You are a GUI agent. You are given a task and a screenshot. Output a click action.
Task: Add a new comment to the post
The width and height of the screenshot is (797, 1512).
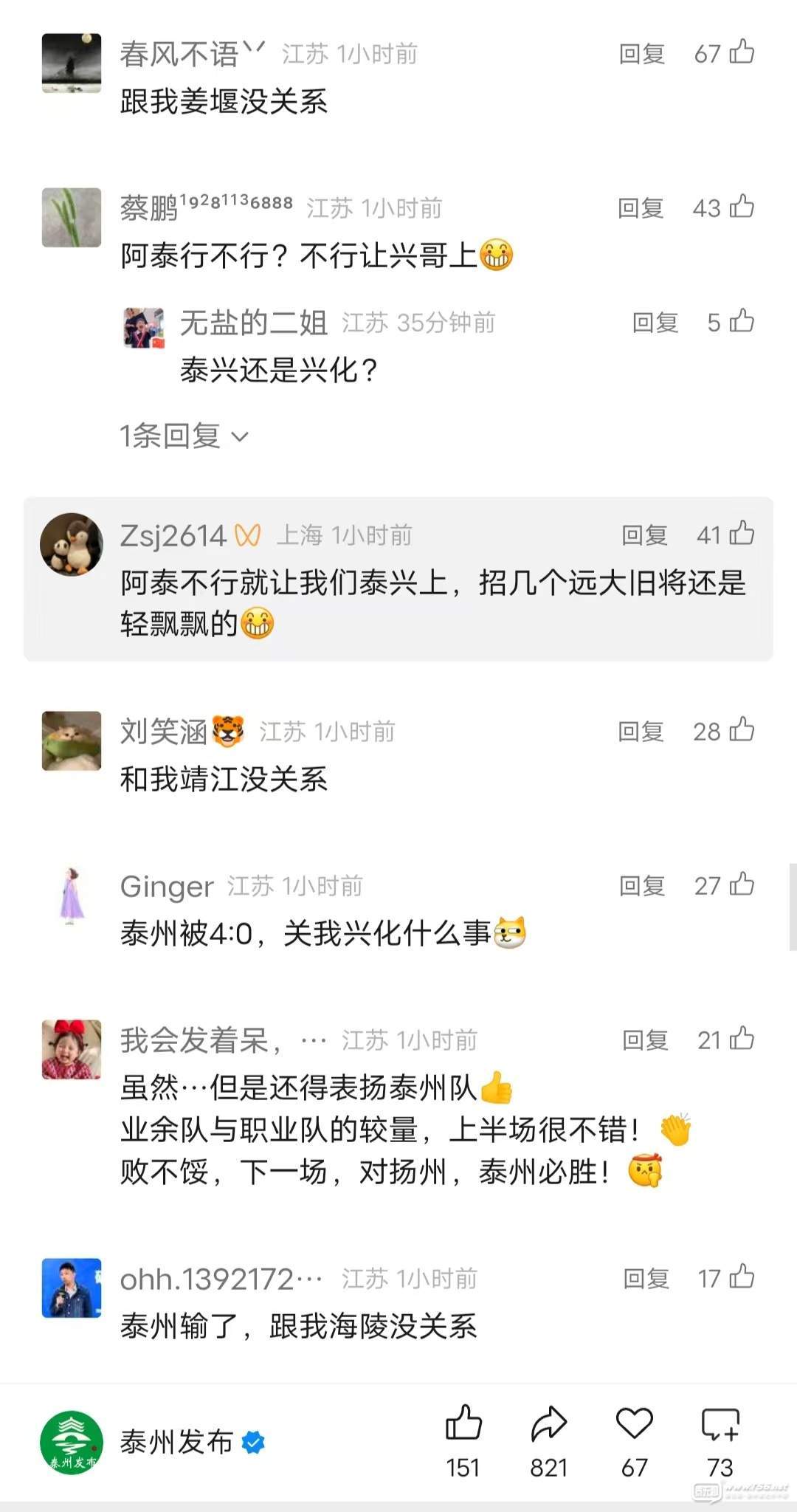pyautogui.click(x=720, y=1425)
